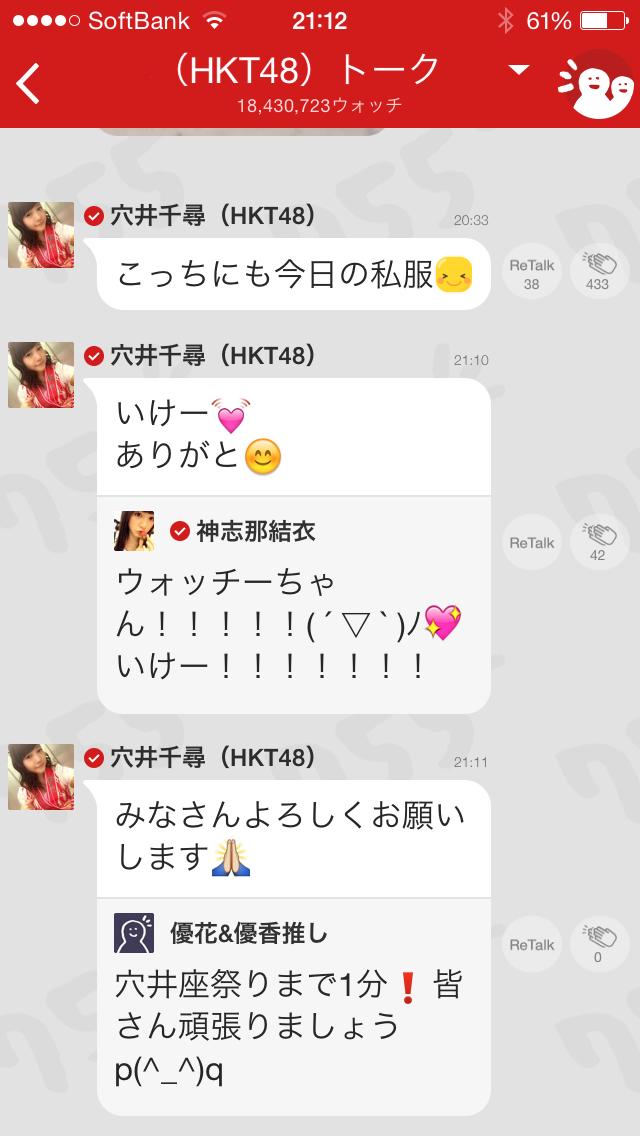ReTalk the こっちにも今日の私服 message
The image size is (640, 1136).
click(531, 273)
